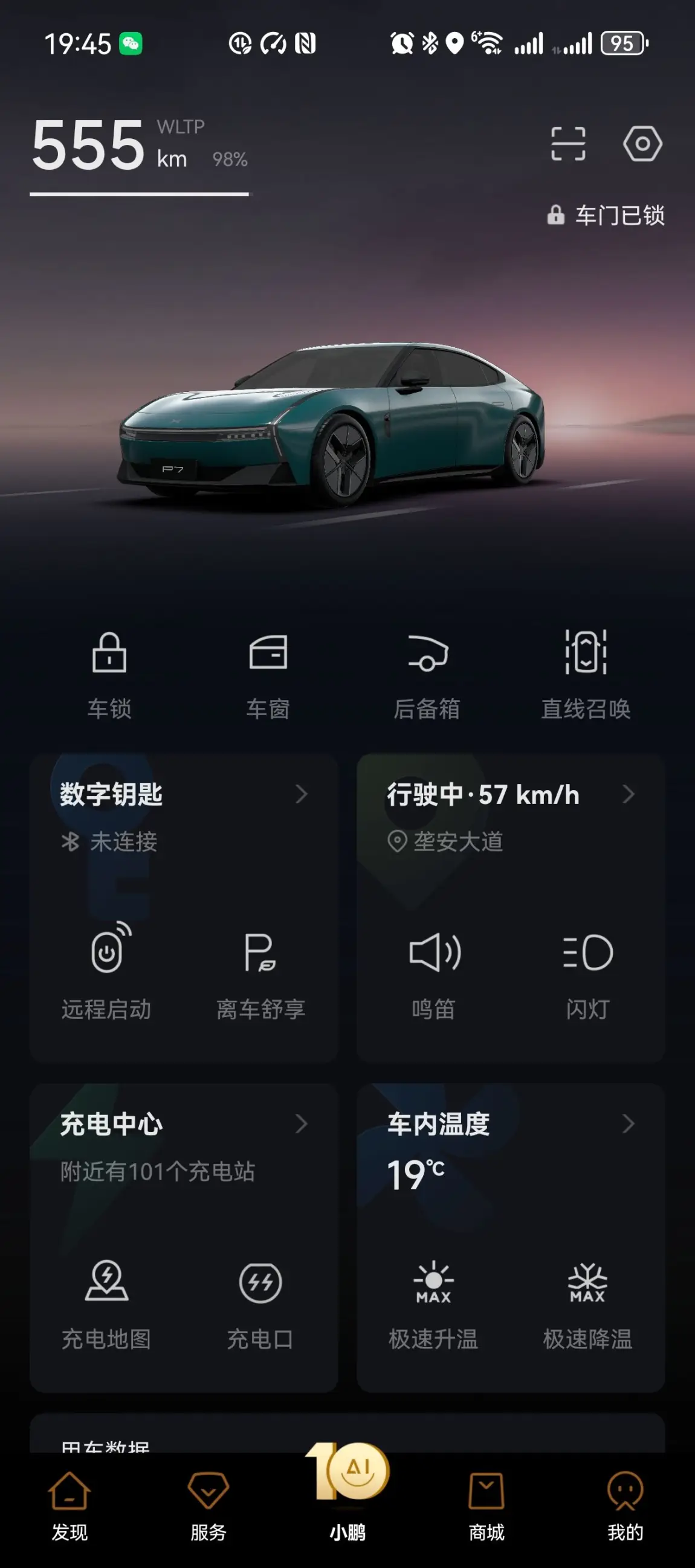Screen dimensions: 695x1568
Task: Open the 行驶中 driving status card
Action: (x=511, y=794)
